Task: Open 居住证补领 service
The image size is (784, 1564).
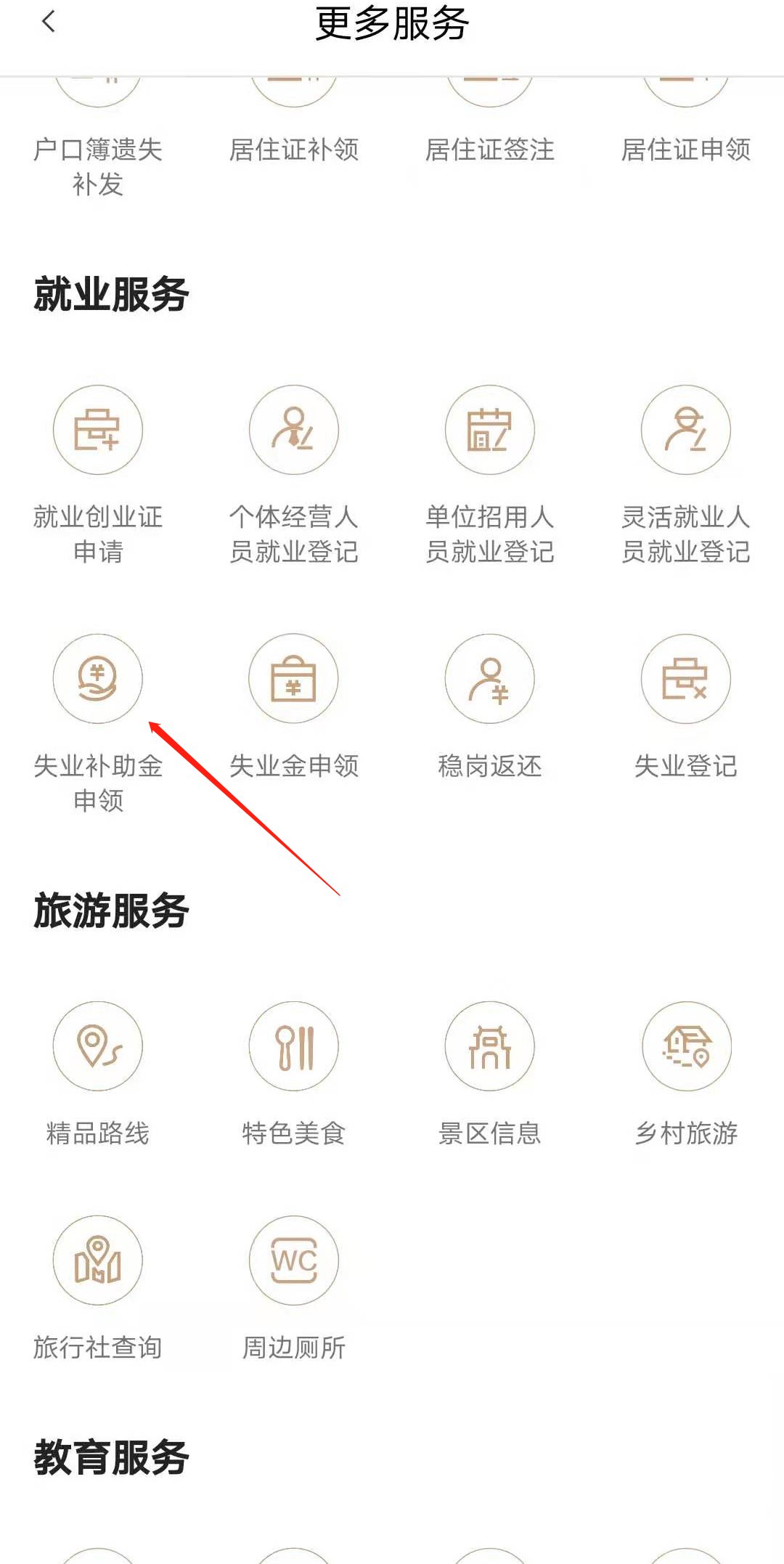Action: click(294, 149)
